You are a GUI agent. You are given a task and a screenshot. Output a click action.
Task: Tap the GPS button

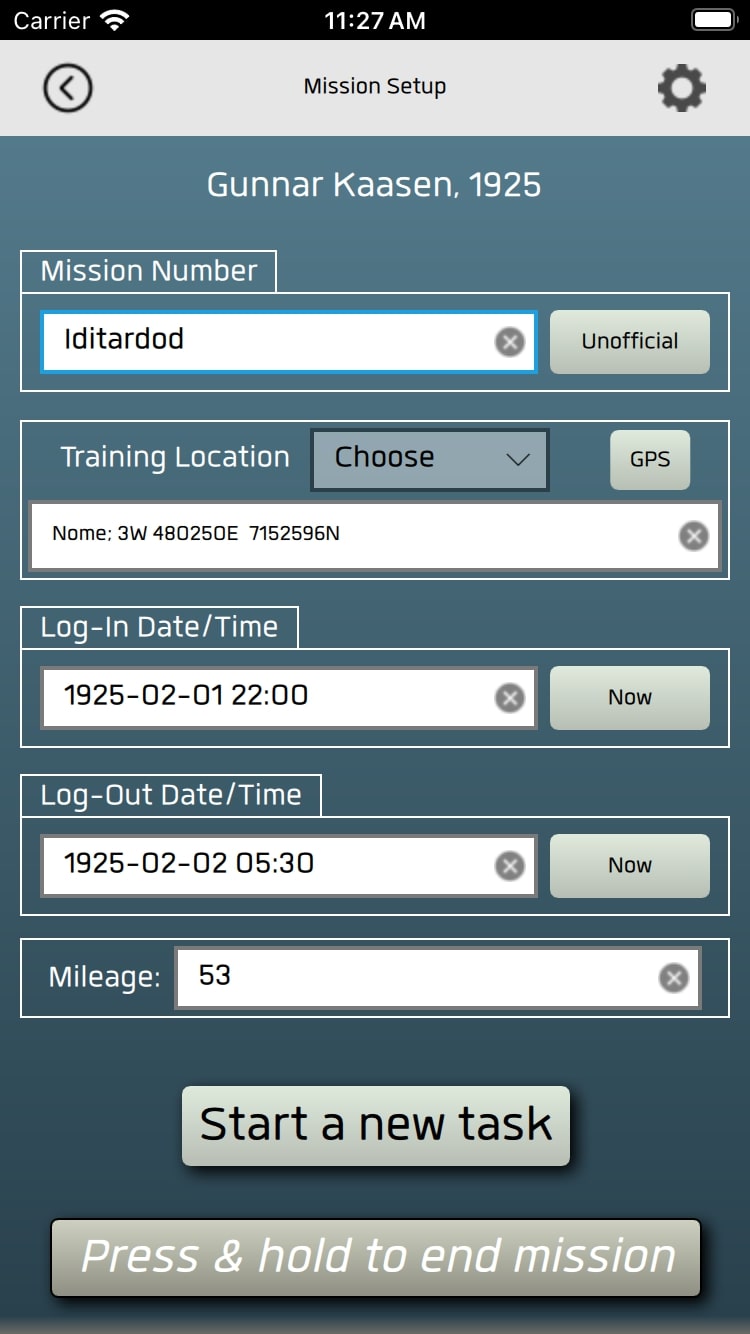650,459
